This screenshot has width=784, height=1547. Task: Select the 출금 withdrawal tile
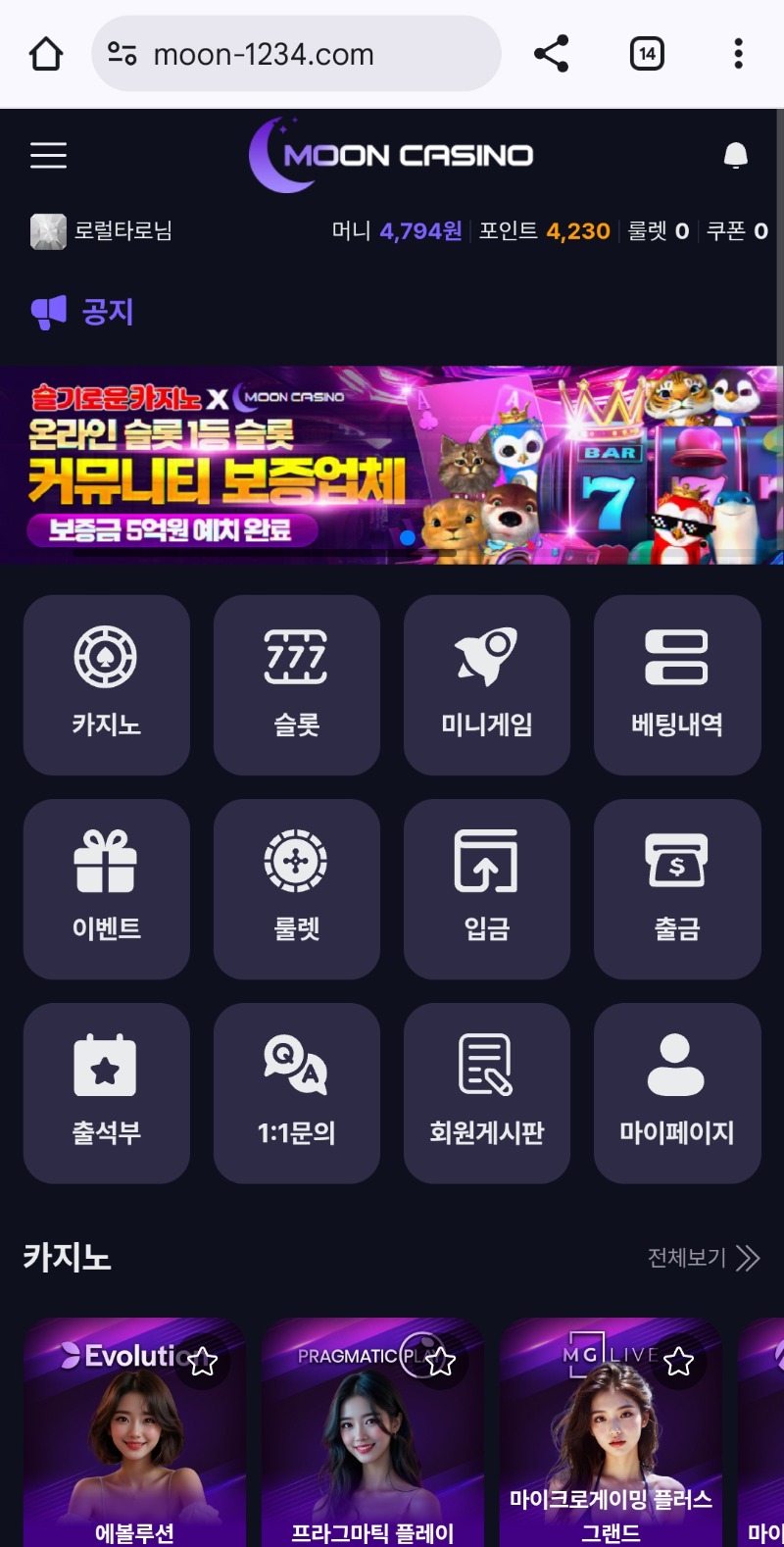(x=676, y=888)
